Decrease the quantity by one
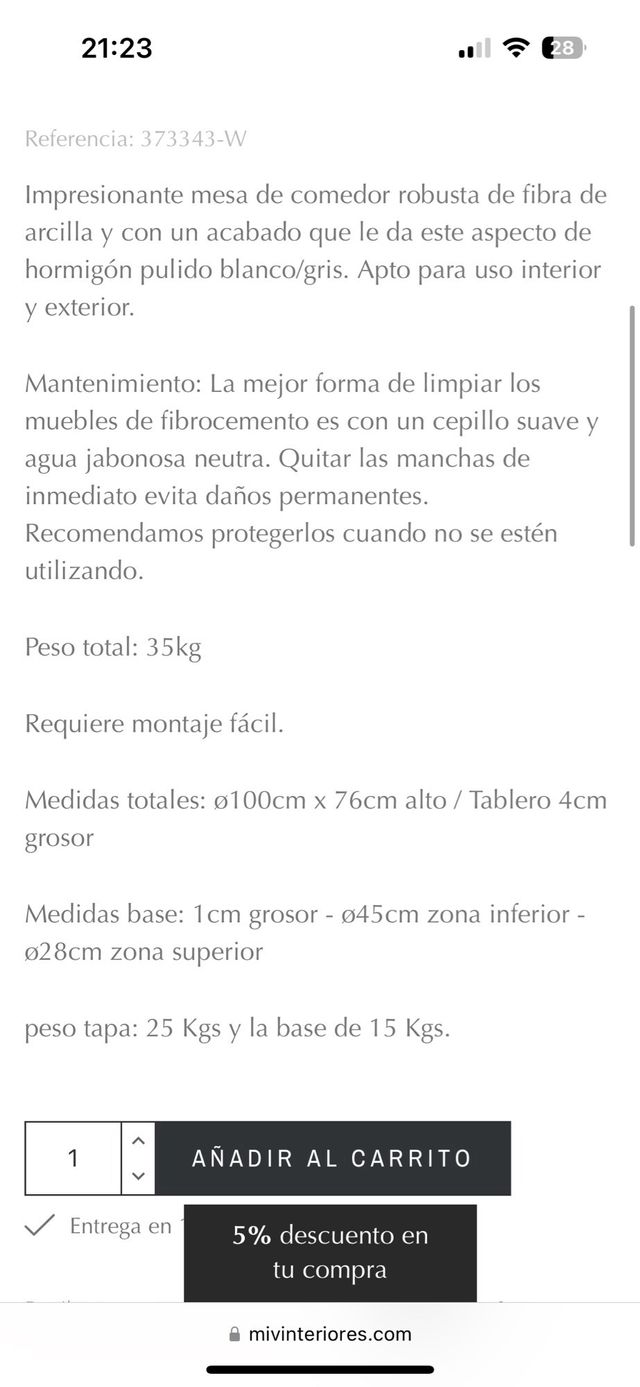This screenshot has height=1387, width=640. pyautogui.click(x=138, y=1176)
